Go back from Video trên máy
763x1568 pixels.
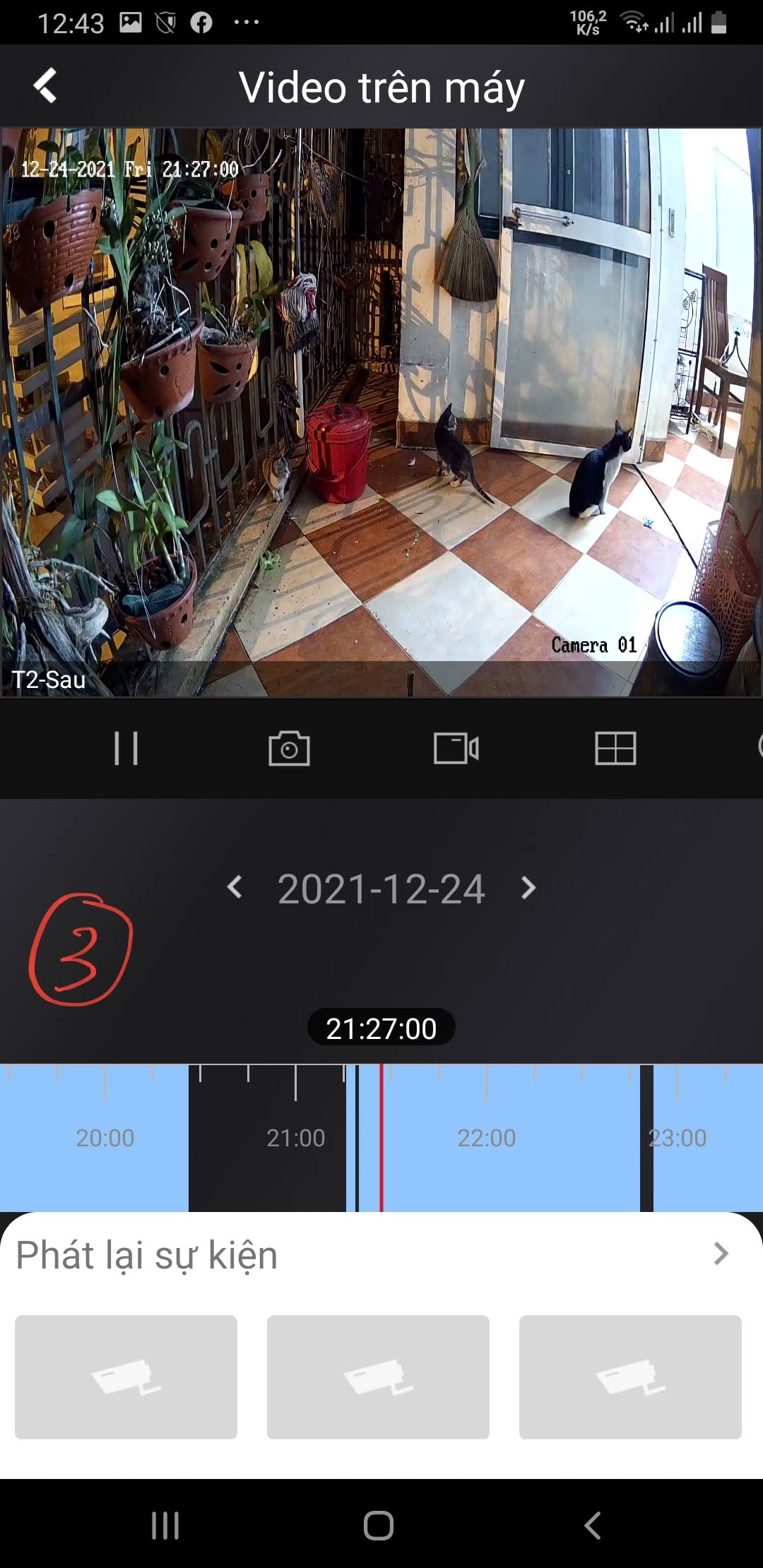[x=45, y=86]
